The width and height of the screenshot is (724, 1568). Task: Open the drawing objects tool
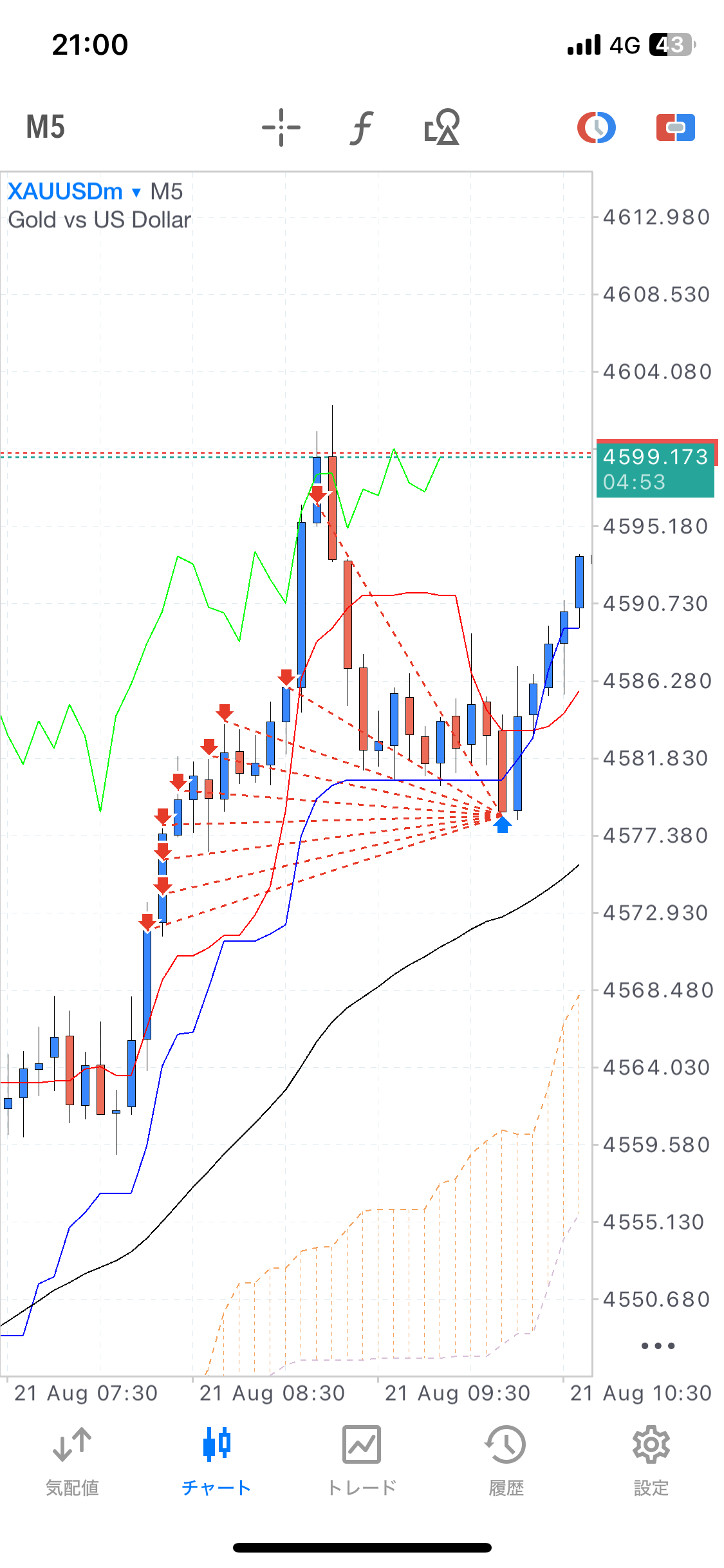pyautogui.click(x=442, y=127)
